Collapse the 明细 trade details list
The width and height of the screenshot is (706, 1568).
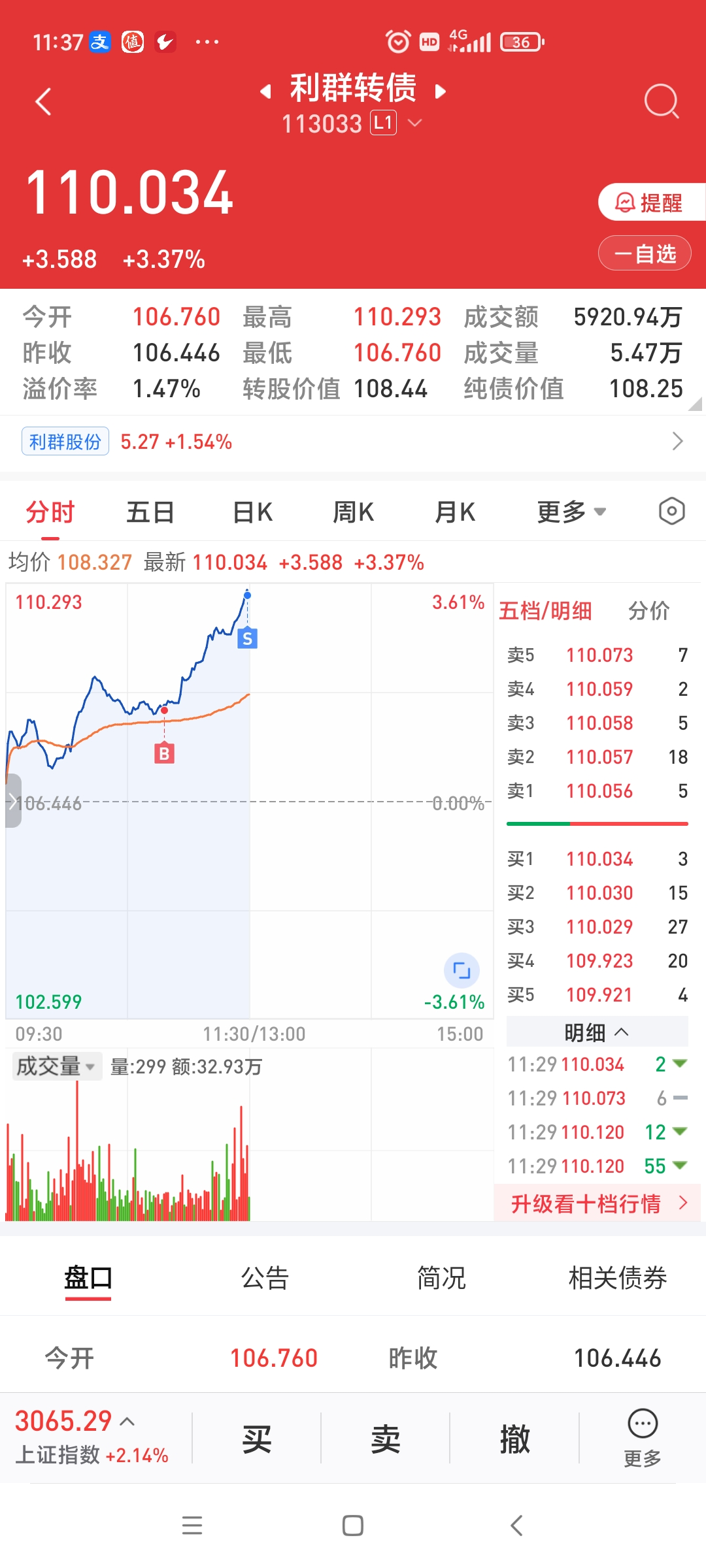click(597, 1032)
